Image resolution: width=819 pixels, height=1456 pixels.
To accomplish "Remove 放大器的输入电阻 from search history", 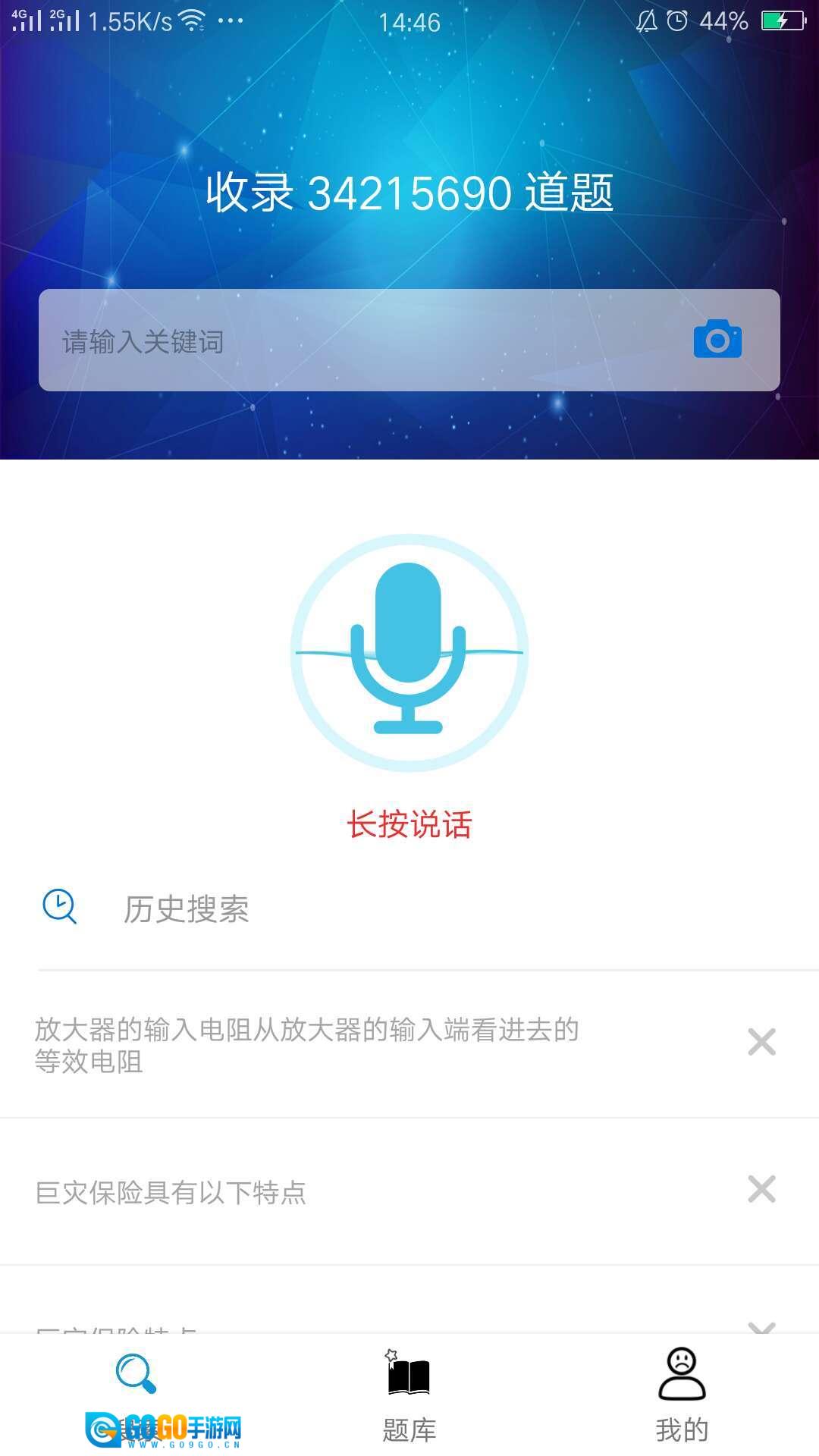I will (x=761, y=1042).
